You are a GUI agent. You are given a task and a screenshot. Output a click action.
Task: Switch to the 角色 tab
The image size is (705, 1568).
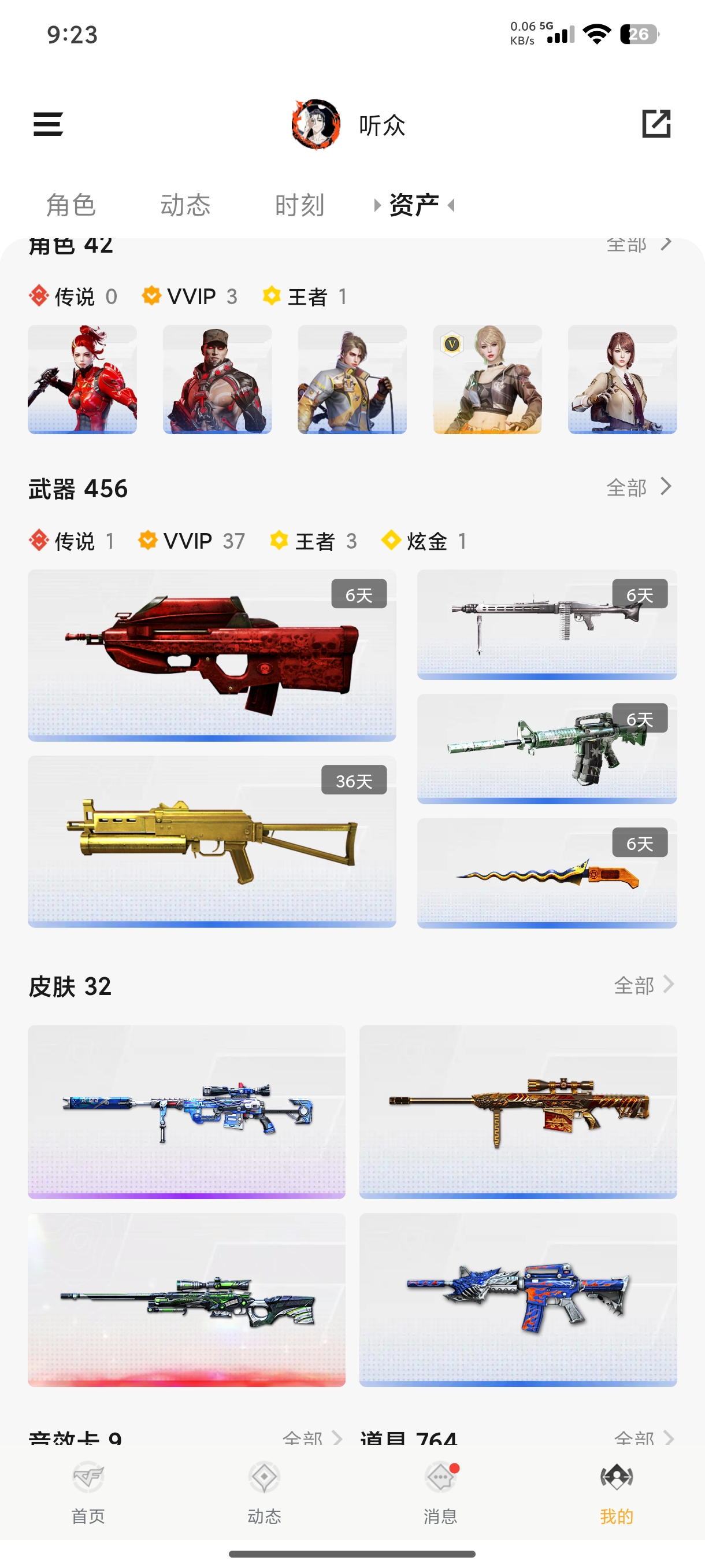point(70,205)
